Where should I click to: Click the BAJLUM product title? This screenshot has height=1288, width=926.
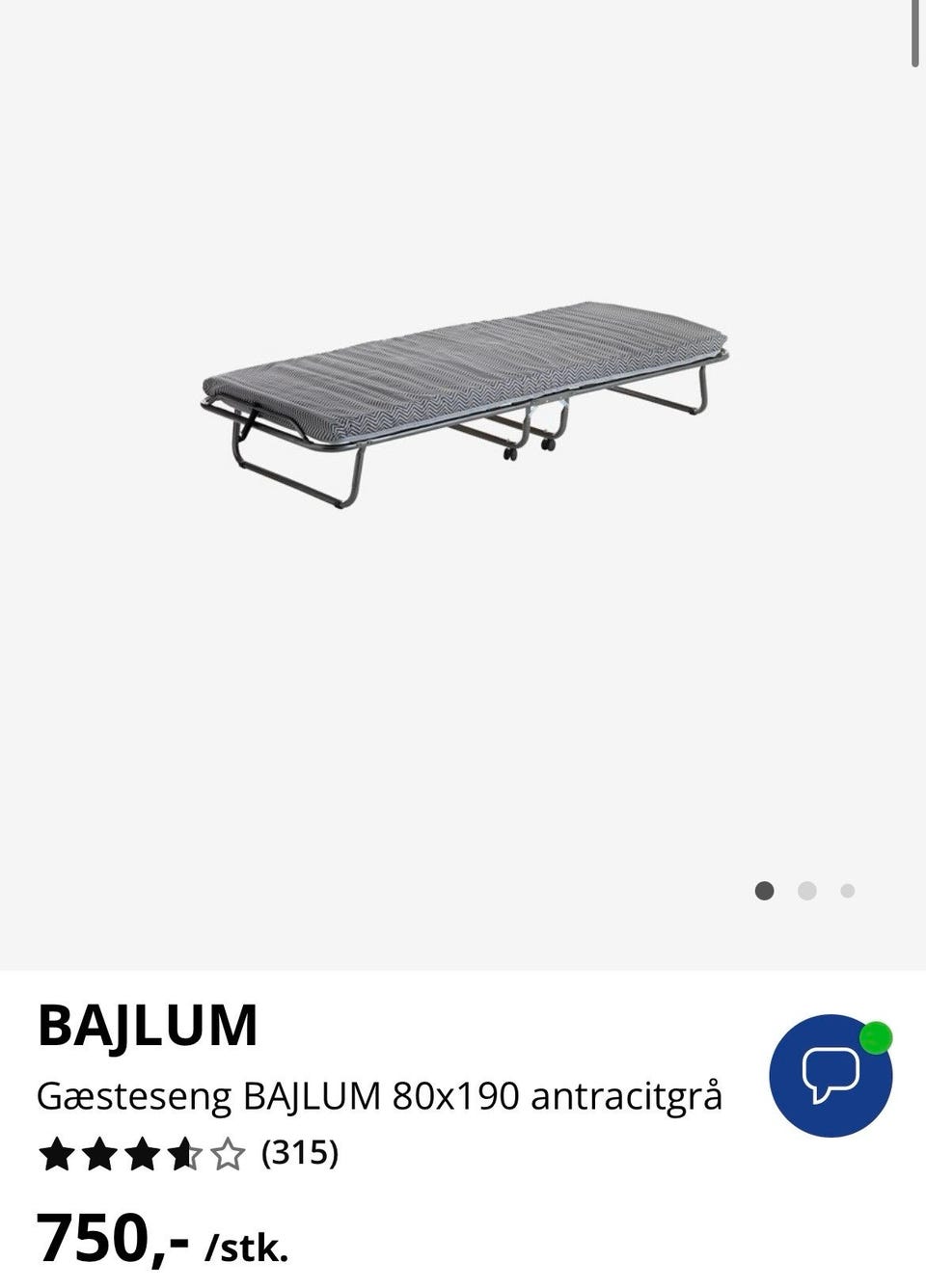(147, 1027)
